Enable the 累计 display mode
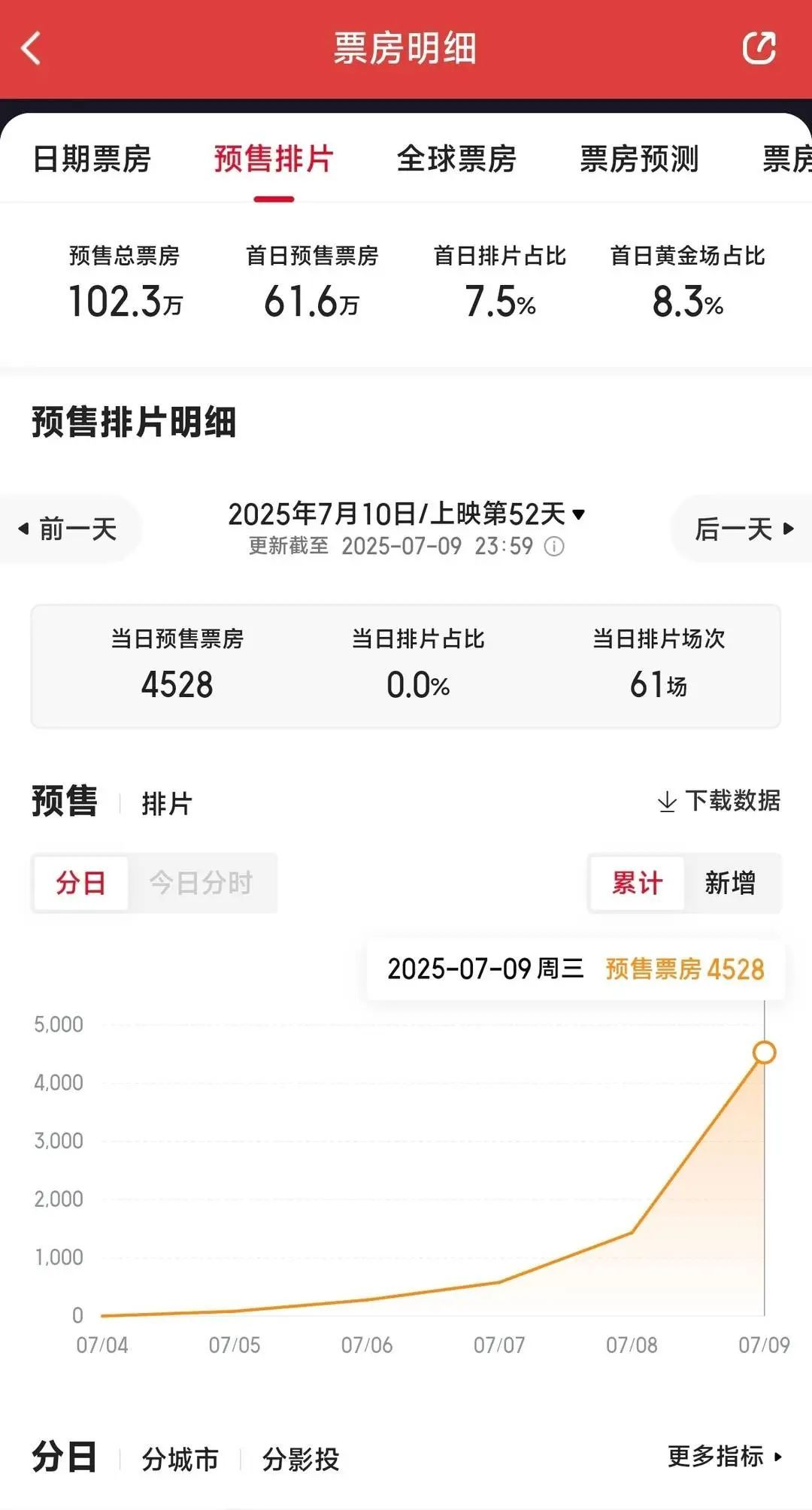This screenshot has height=1510, width=812. coord(638,884)
